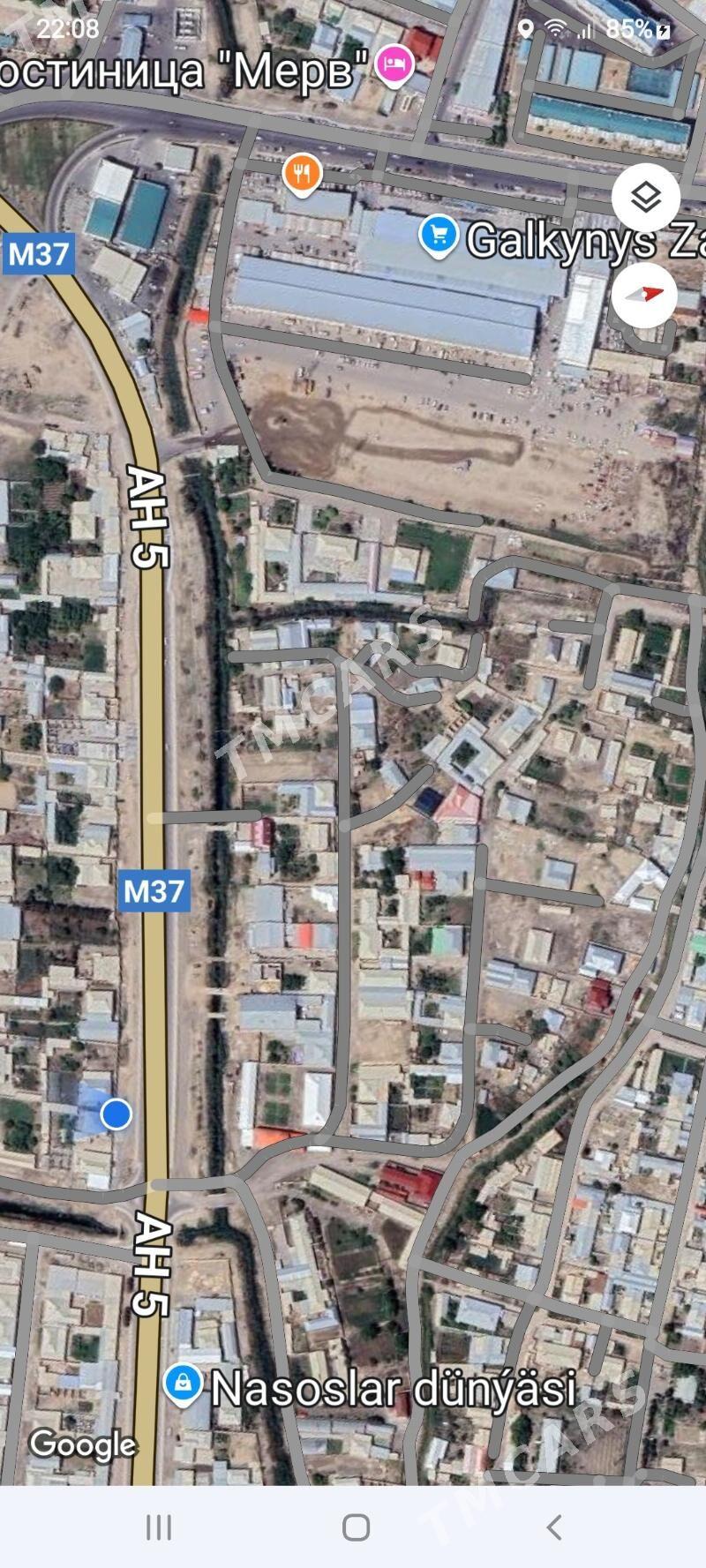This screenshot has width=706, height=1568.
Task: Tap the compass to reset map orientation
Action: coord(645,295)
